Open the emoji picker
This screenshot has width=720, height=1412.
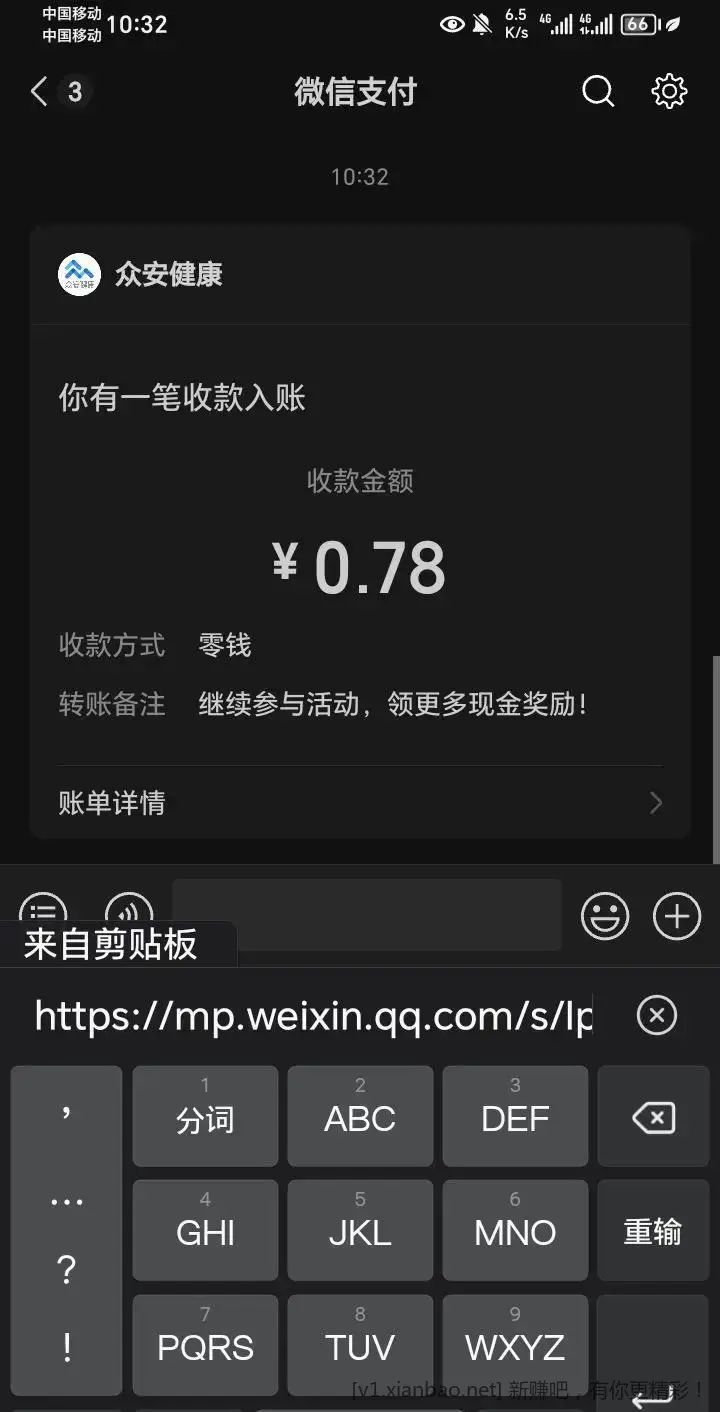(x=605, y=915)
